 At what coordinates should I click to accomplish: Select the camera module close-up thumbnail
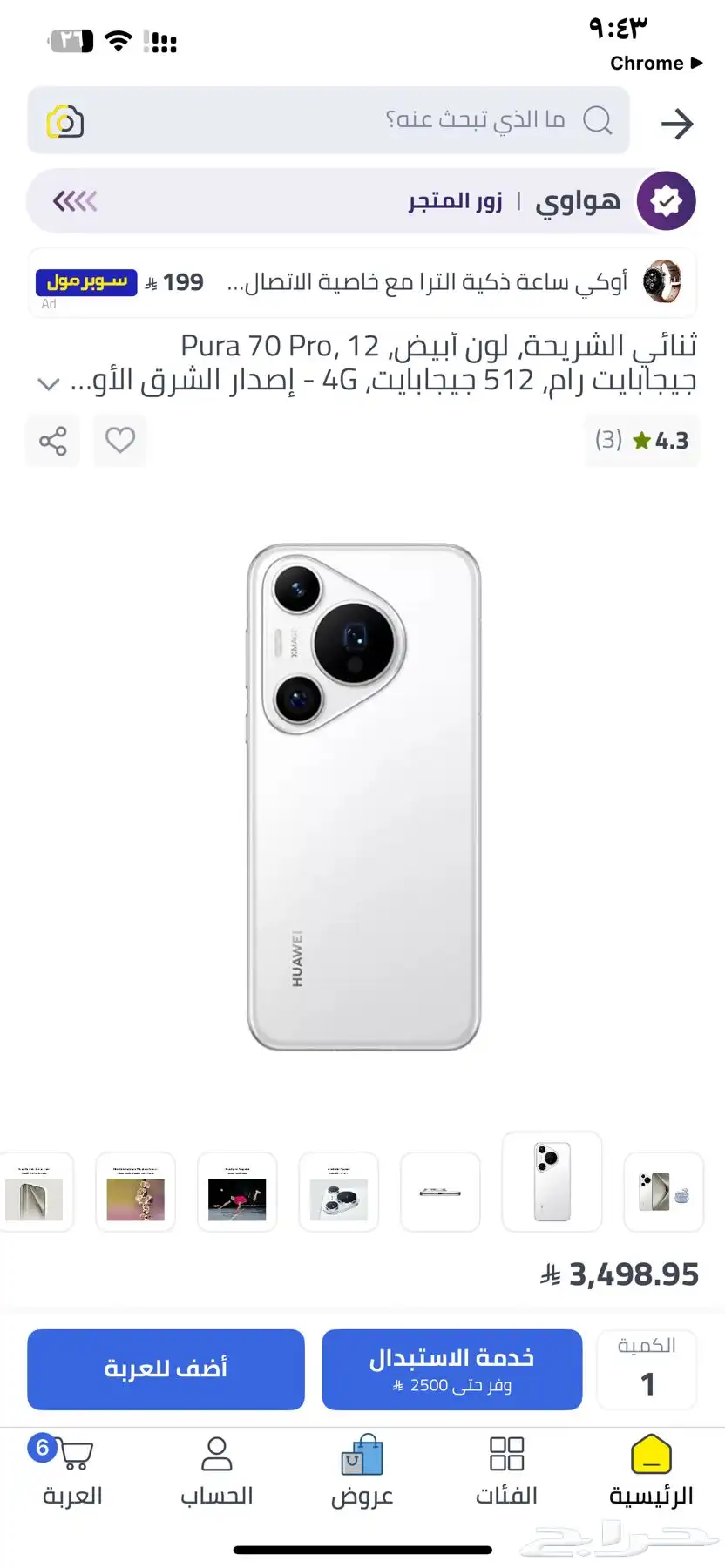click(338, 1192)
